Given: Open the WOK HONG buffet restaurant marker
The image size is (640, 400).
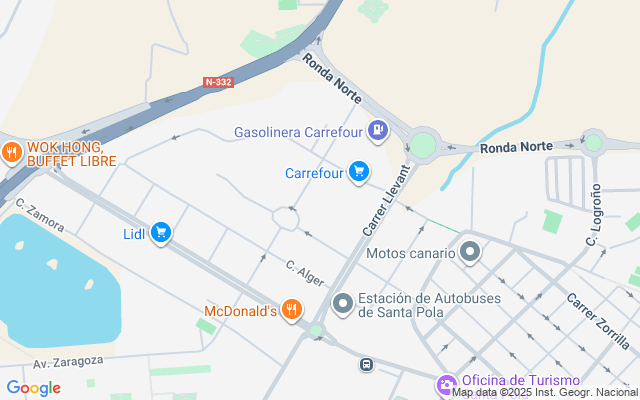Looking at the screenshot, I should [x=12, y=153].
